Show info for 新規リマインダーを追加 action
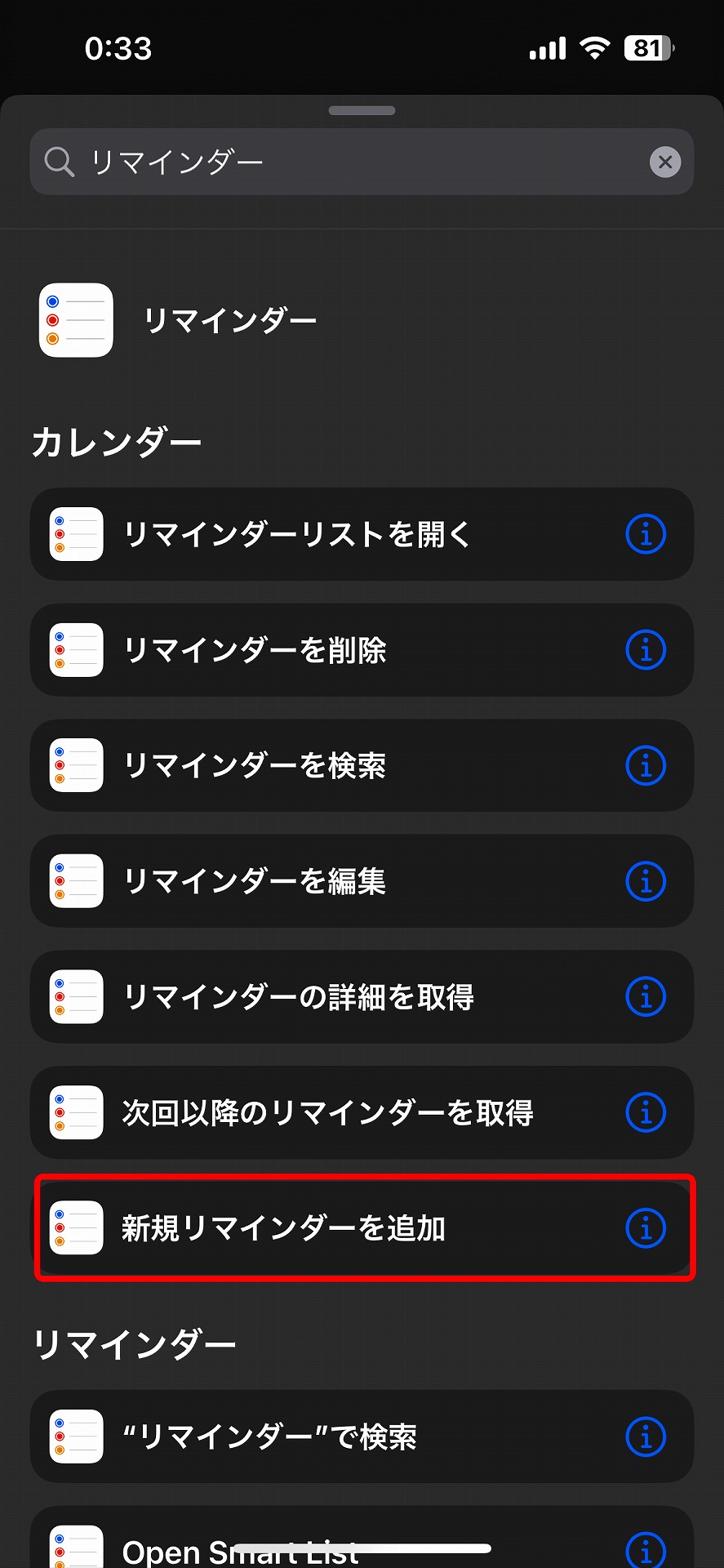Viewport: 724px width, 1568px height. tap(645, 1227)
